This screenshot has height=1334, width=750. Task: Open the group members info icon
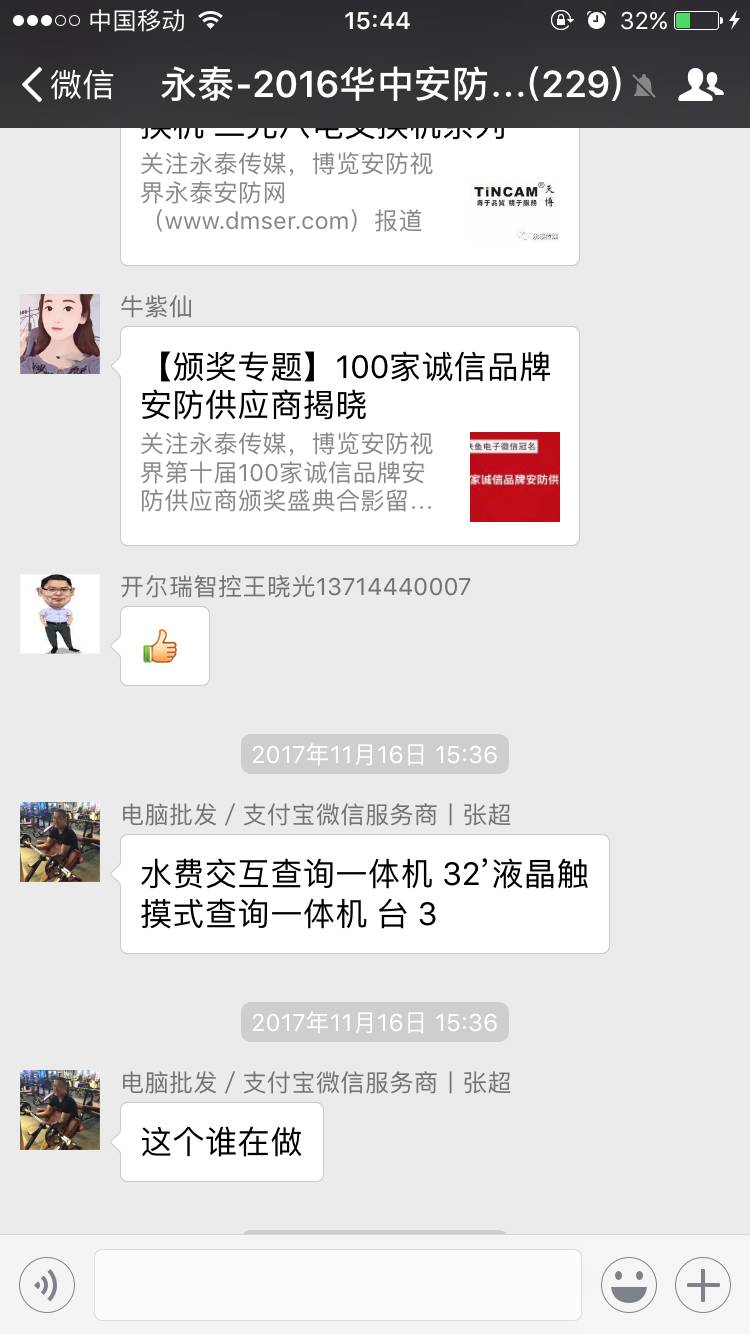point(700,85)
